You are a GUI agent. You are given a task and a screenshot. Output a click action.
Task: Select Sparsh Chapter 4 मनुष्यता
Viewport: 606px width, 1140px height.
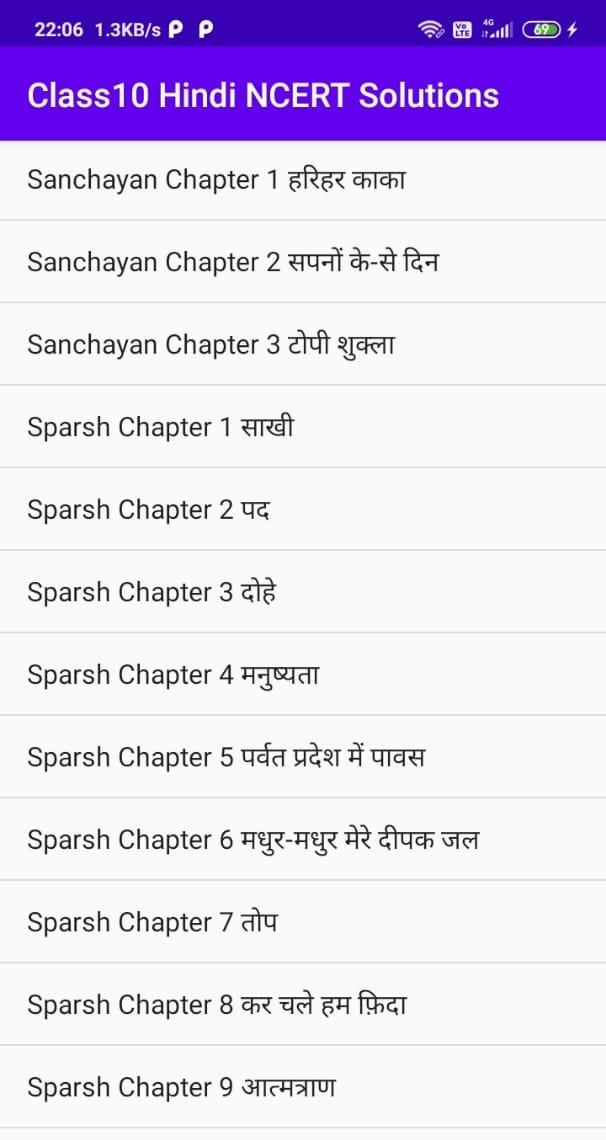[x=303, y=674]
